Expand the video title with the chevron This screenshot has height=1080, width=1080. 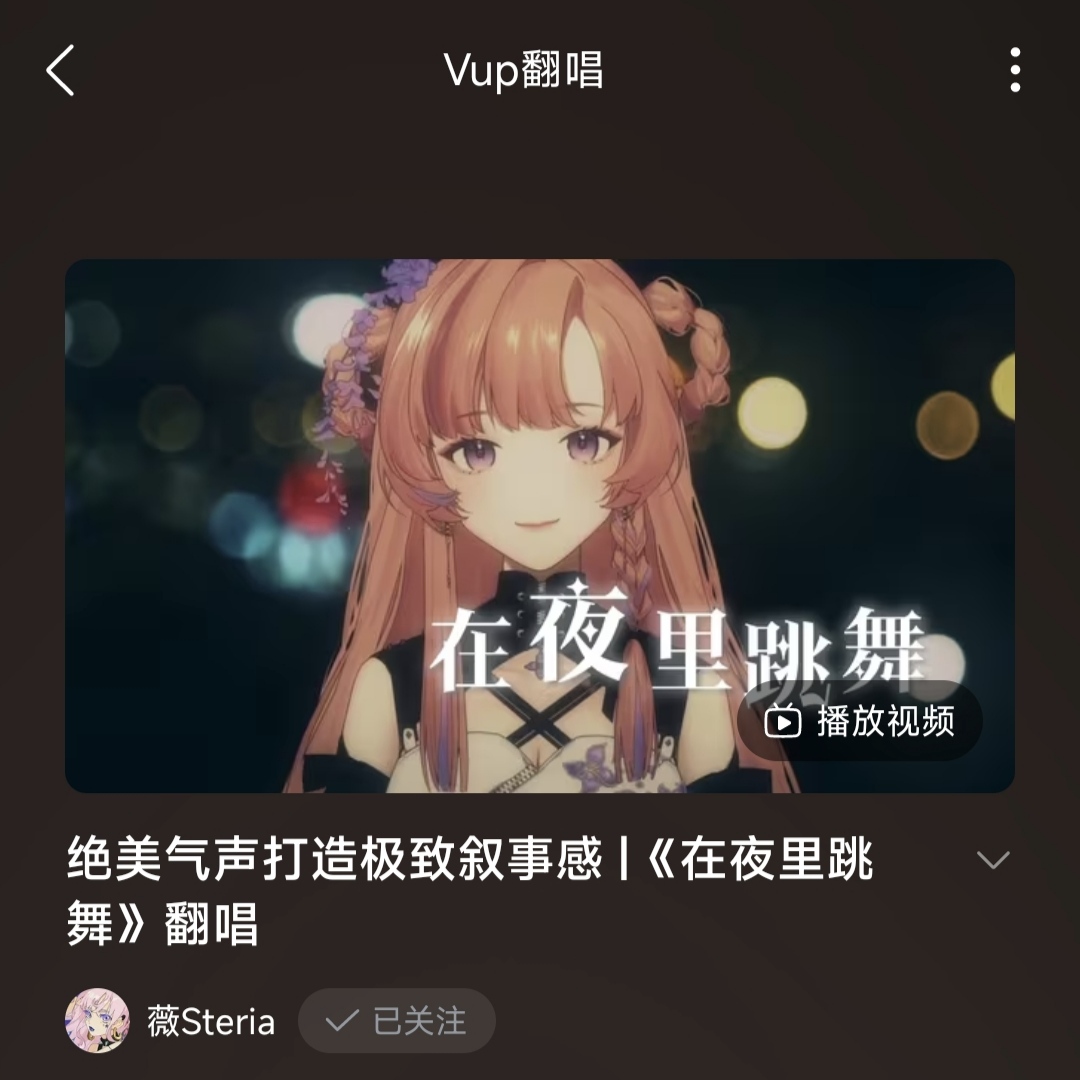pyautogui.click(x=992, y=860)
